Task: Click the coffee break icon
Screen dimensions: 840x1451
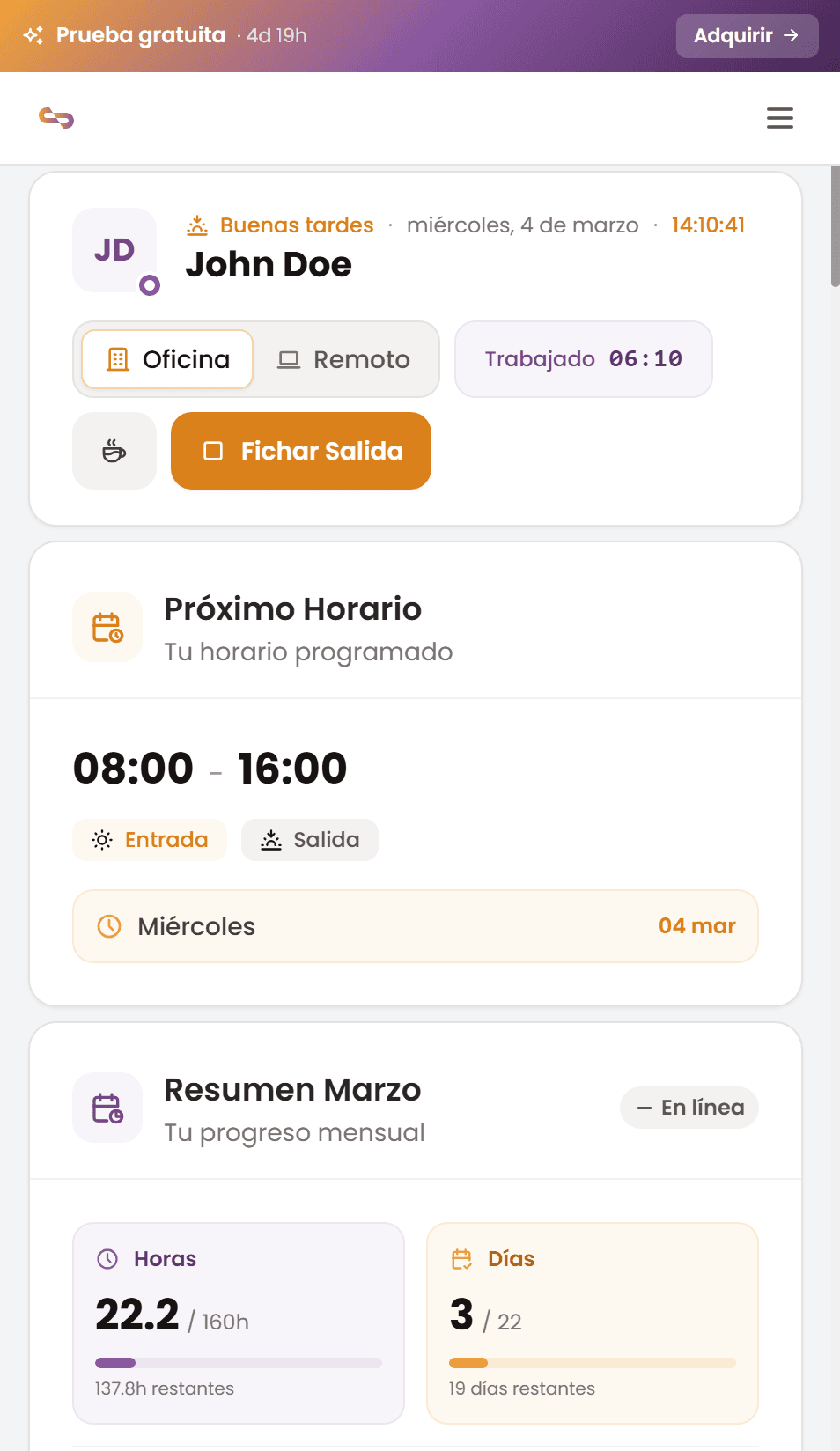Action: pos(114,451)
